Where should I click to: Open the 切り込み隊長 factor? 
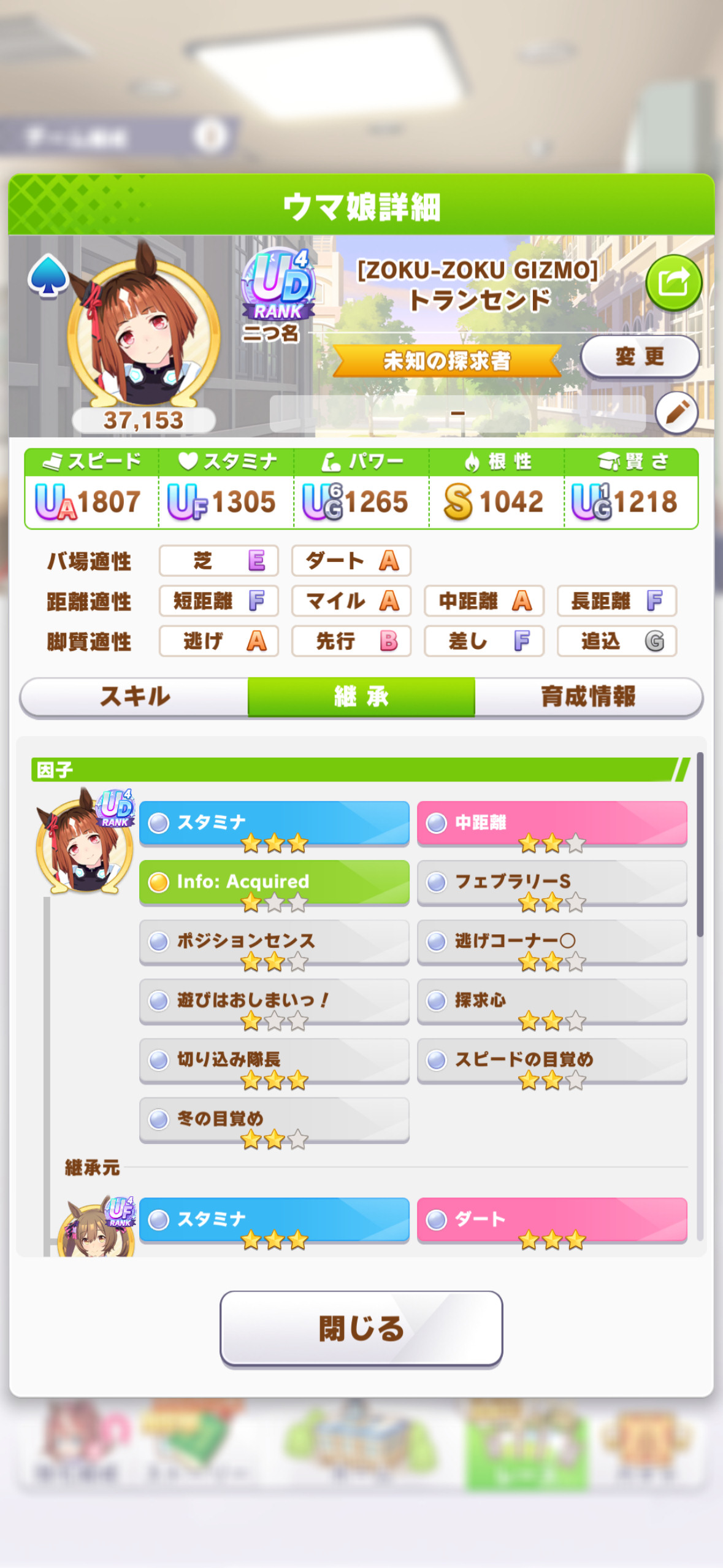tap(274, 1060)
